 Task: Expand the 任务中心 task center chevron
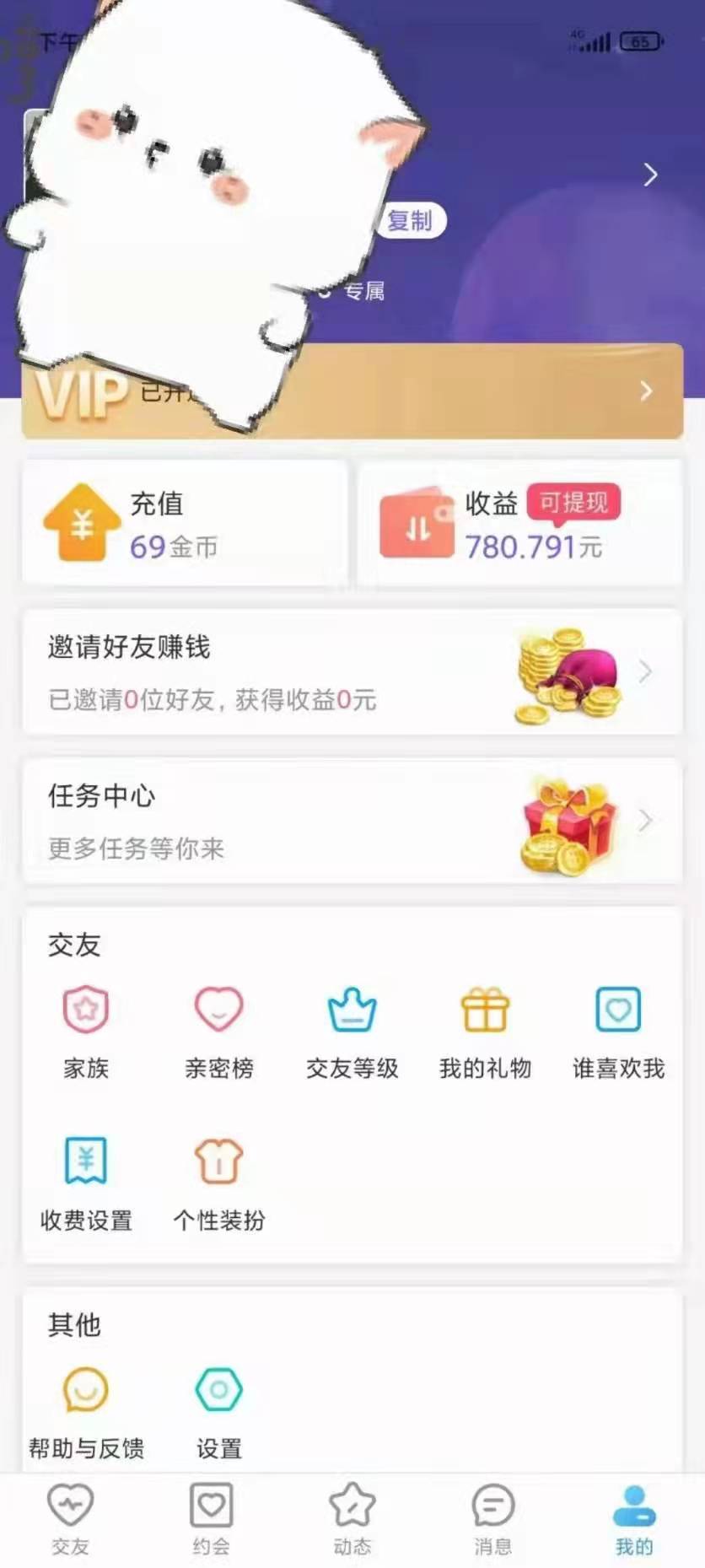[645, 821]
